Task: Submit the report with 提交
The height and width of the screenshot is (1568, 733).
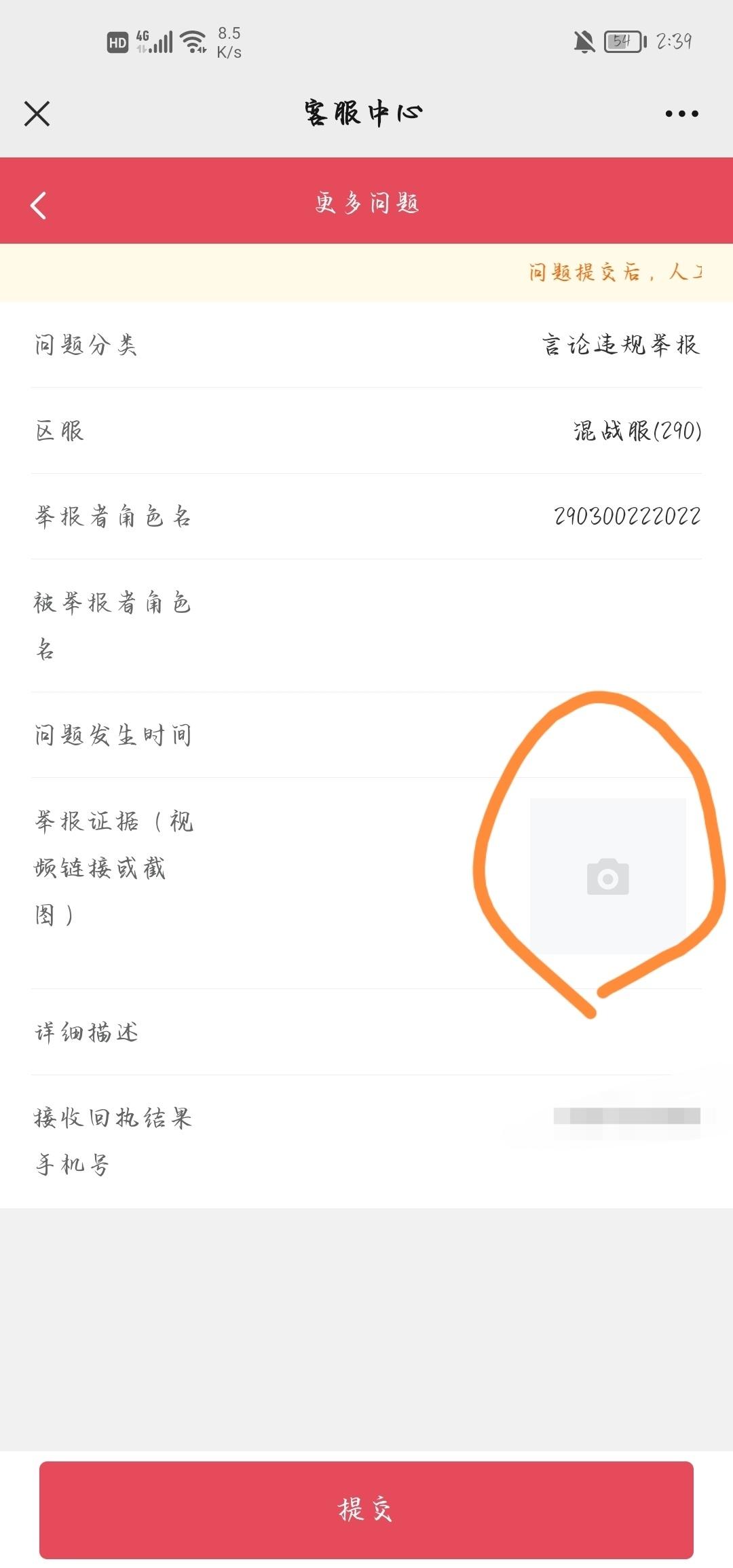Action: tap(366, 1510)
